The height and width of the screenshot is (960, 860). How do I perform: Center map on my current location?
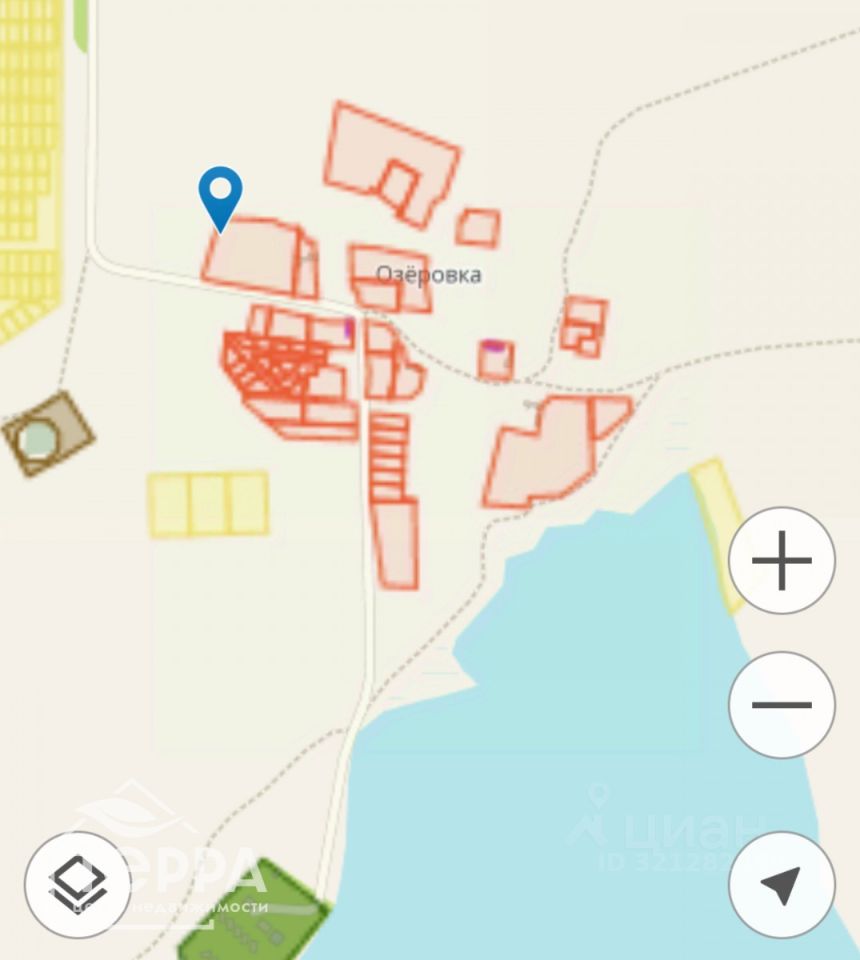point(781,883)
